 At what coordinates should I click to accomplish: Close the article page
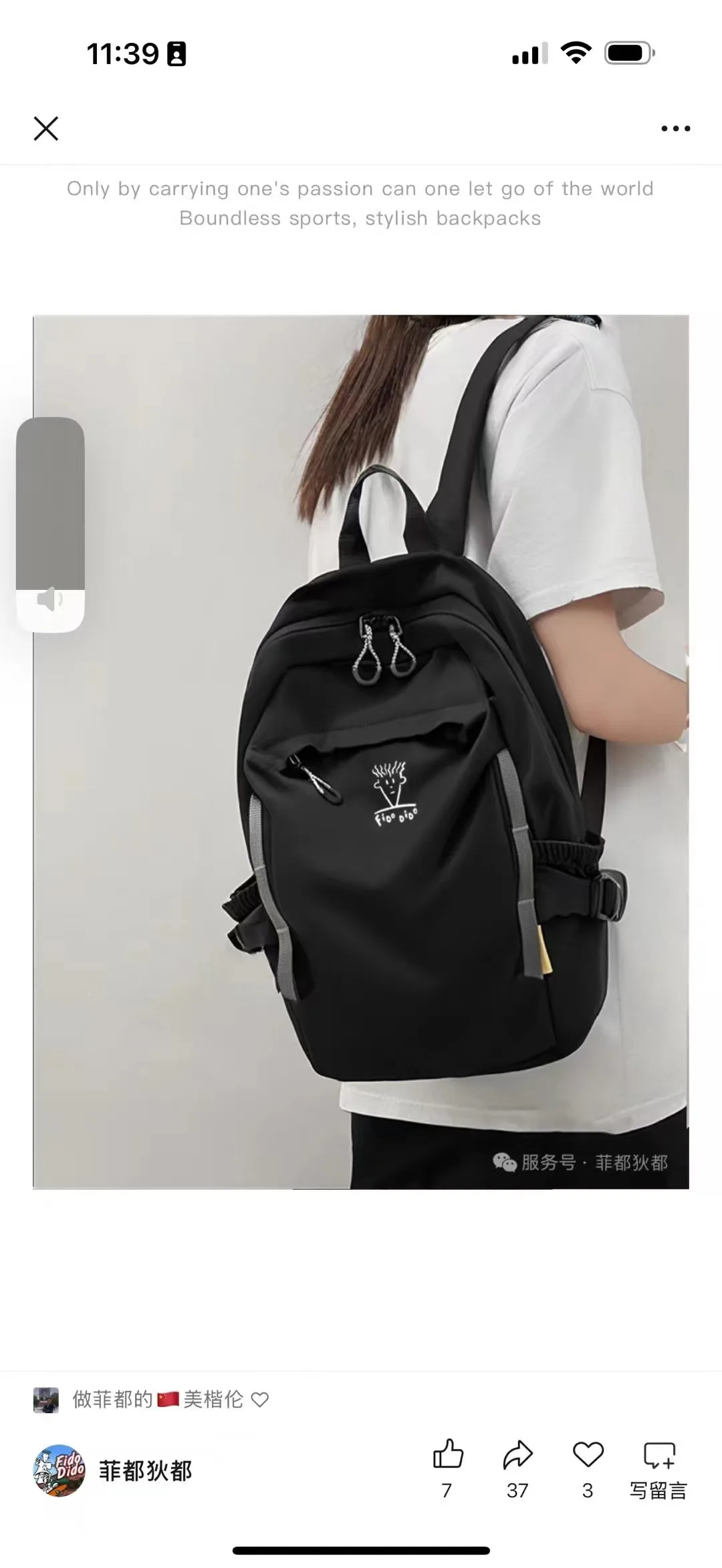[46, 128]
